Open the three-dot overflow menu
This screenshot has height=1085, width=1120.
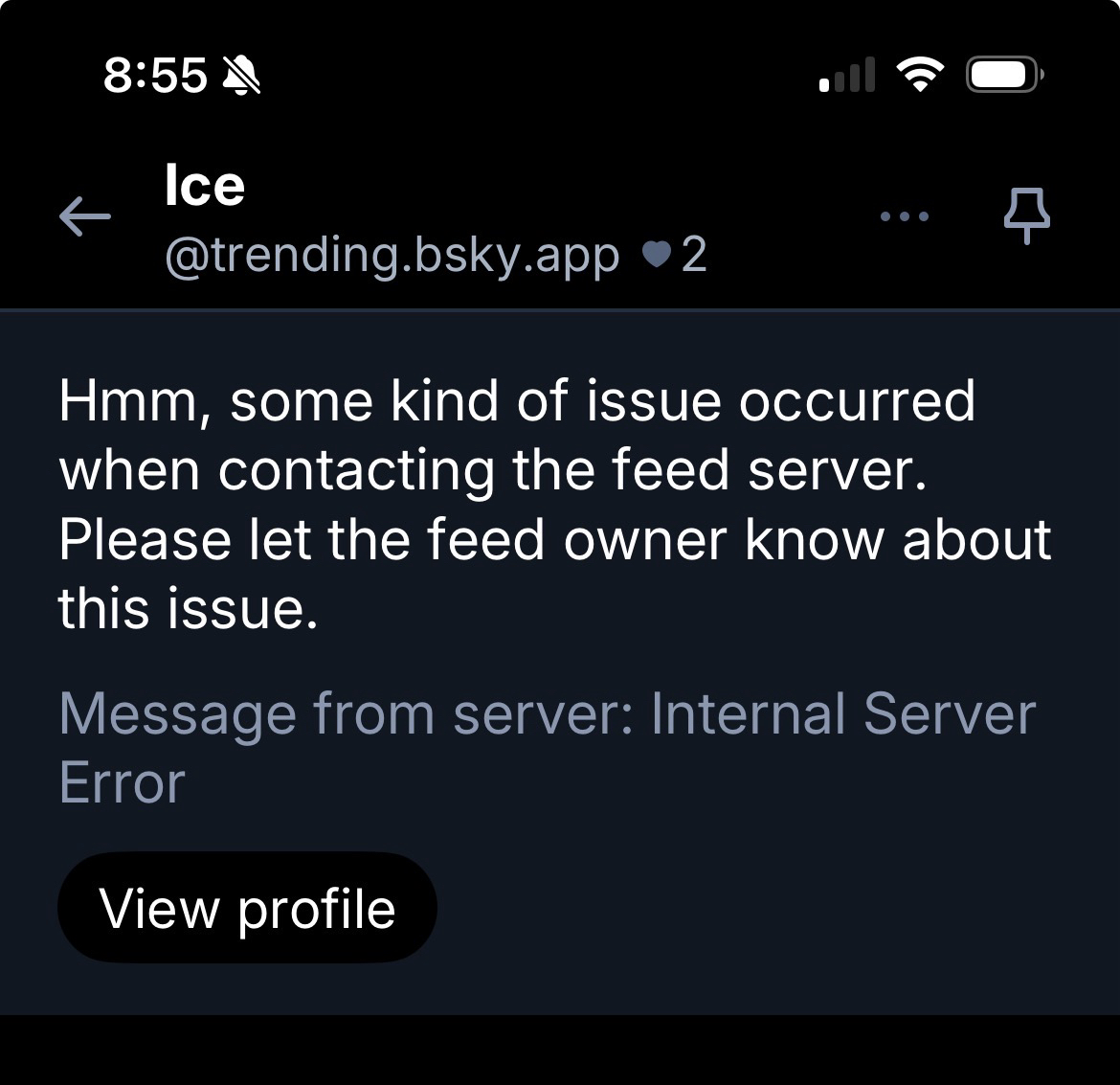click(904, 216)
